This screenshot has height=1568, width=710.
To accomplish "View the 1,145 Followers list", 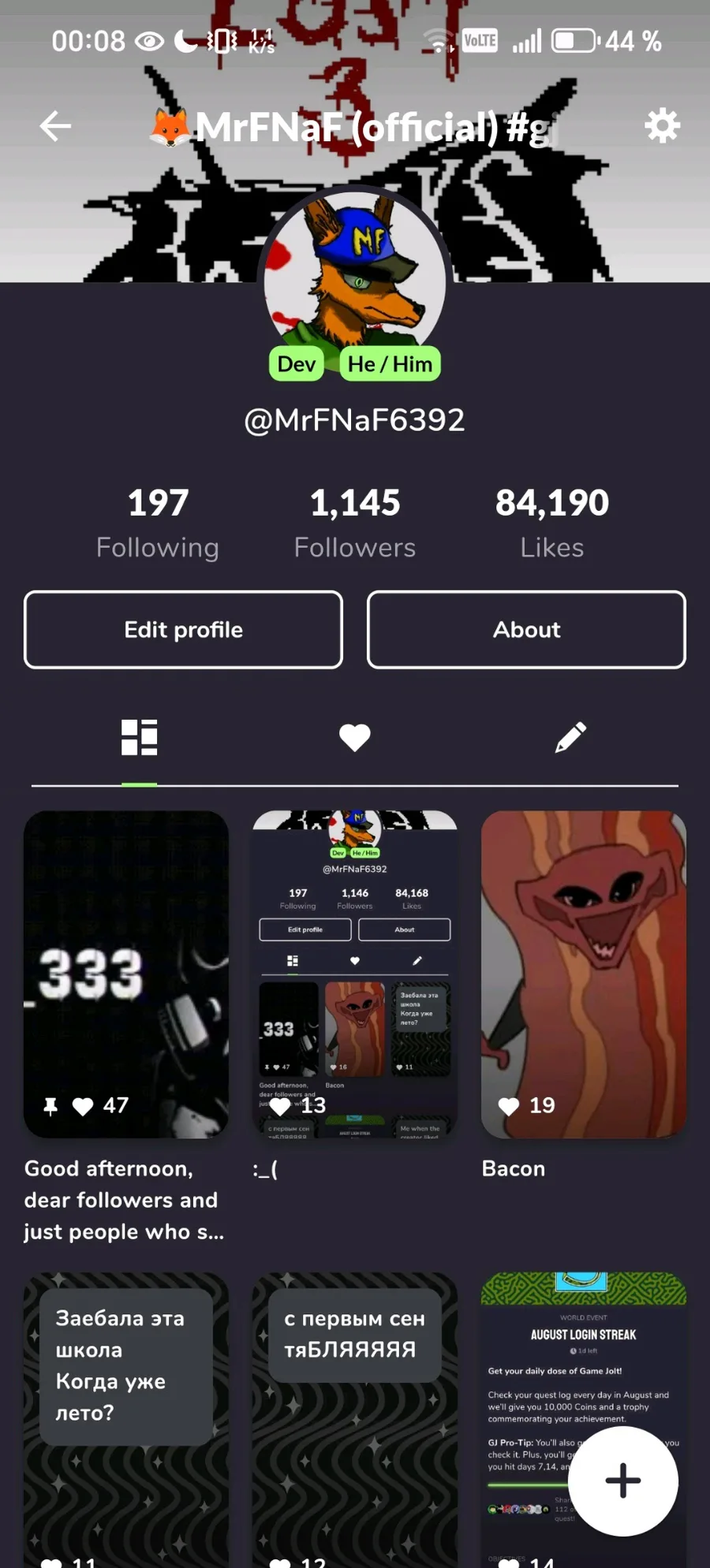I will tap(355, 523).
